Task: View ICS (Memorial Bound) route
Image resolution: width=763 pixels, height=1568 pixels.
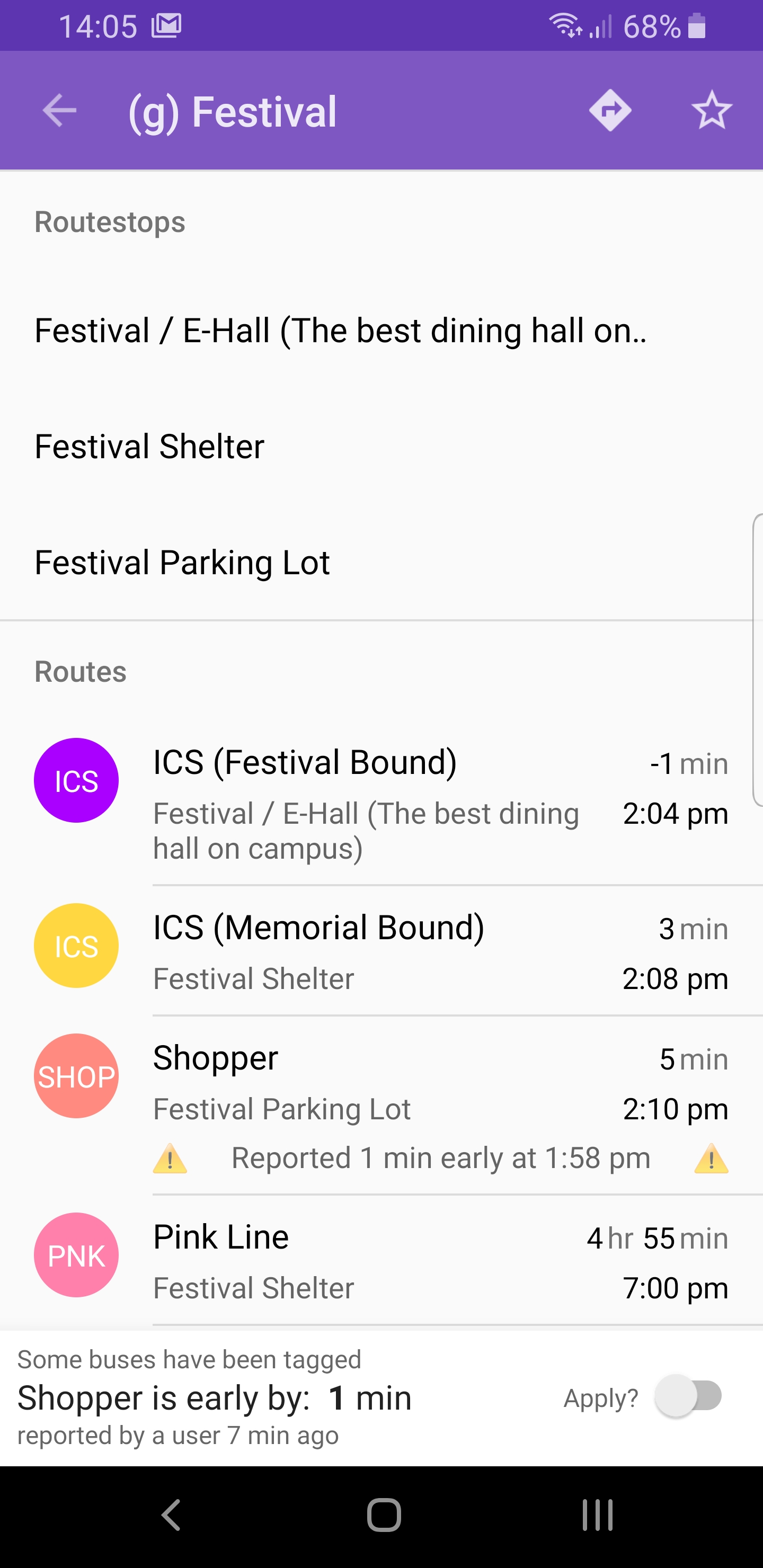Action: click(x=381, y=950)
